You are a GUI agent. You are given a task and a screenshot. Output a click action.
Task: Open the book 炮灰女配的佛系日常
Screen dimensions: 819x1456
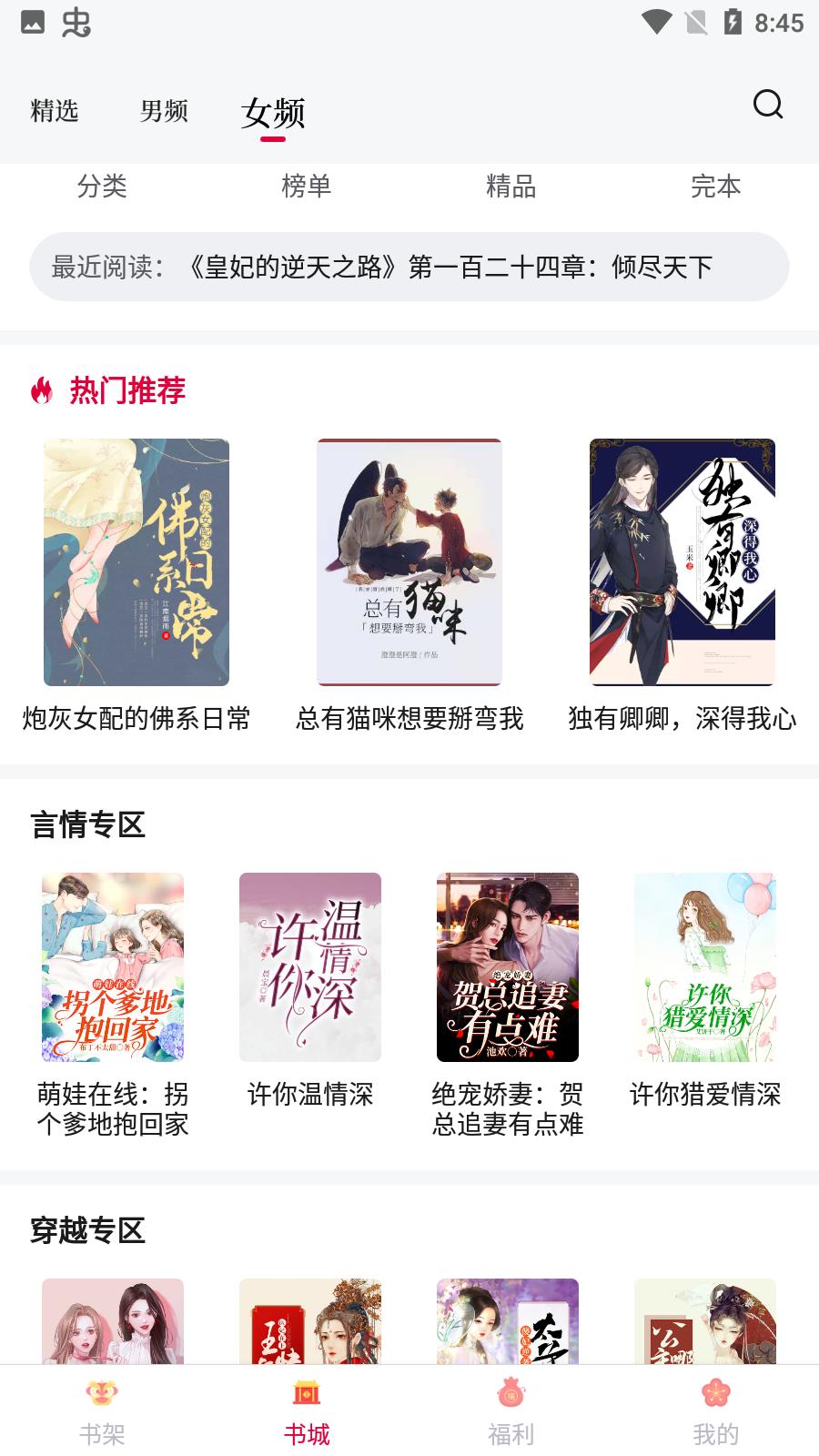136,562
